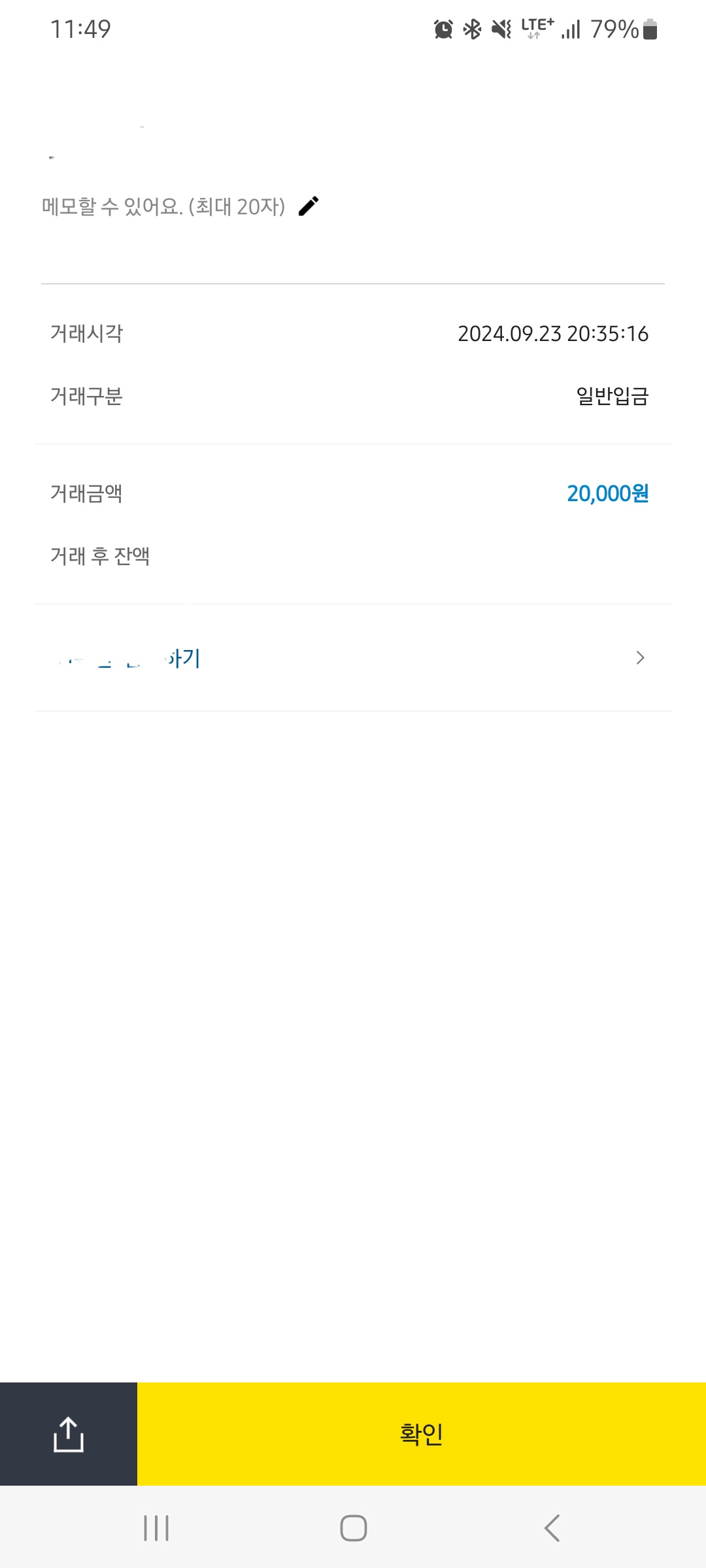Open recent apps from the navigation bar
This screenshot has width=706, height=1568.
156,1528
